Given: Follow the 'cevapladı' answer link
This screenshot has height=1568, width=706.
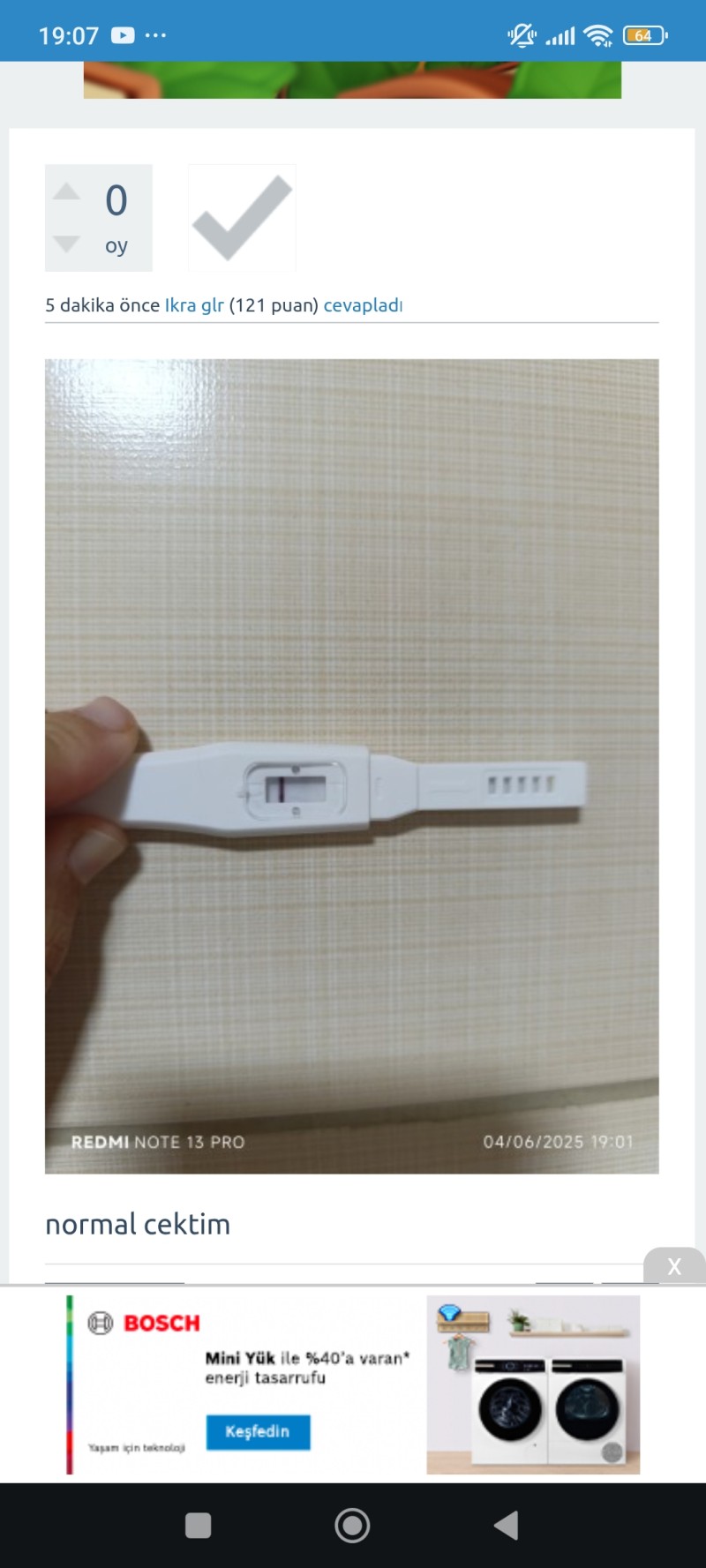Looking at the screenshot, I should [x=363, y=305].
